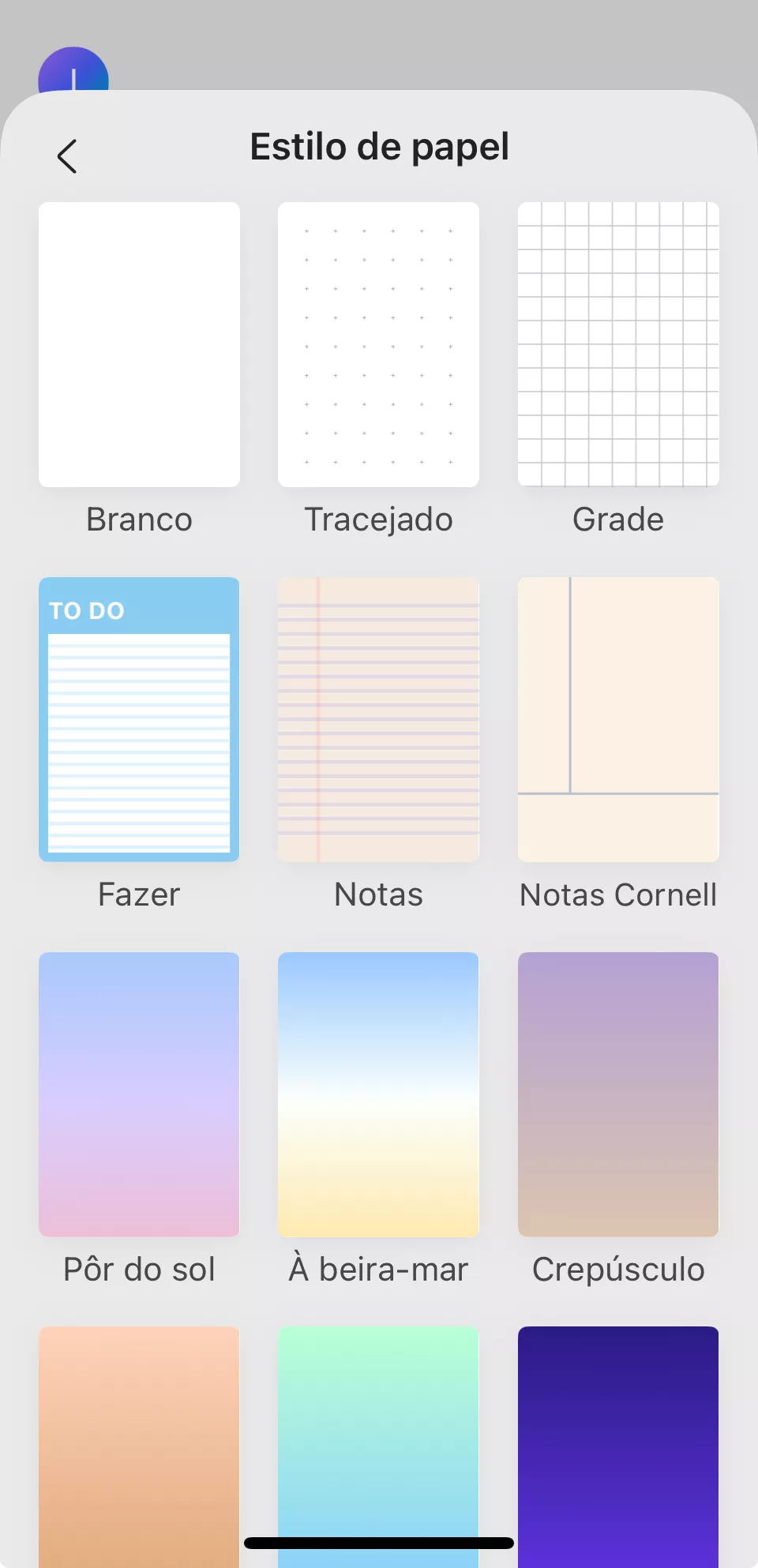The width and height of the screenshot is (758, 1568).
Task: Choose the Notas lined paper
Action: click(378, 719)
